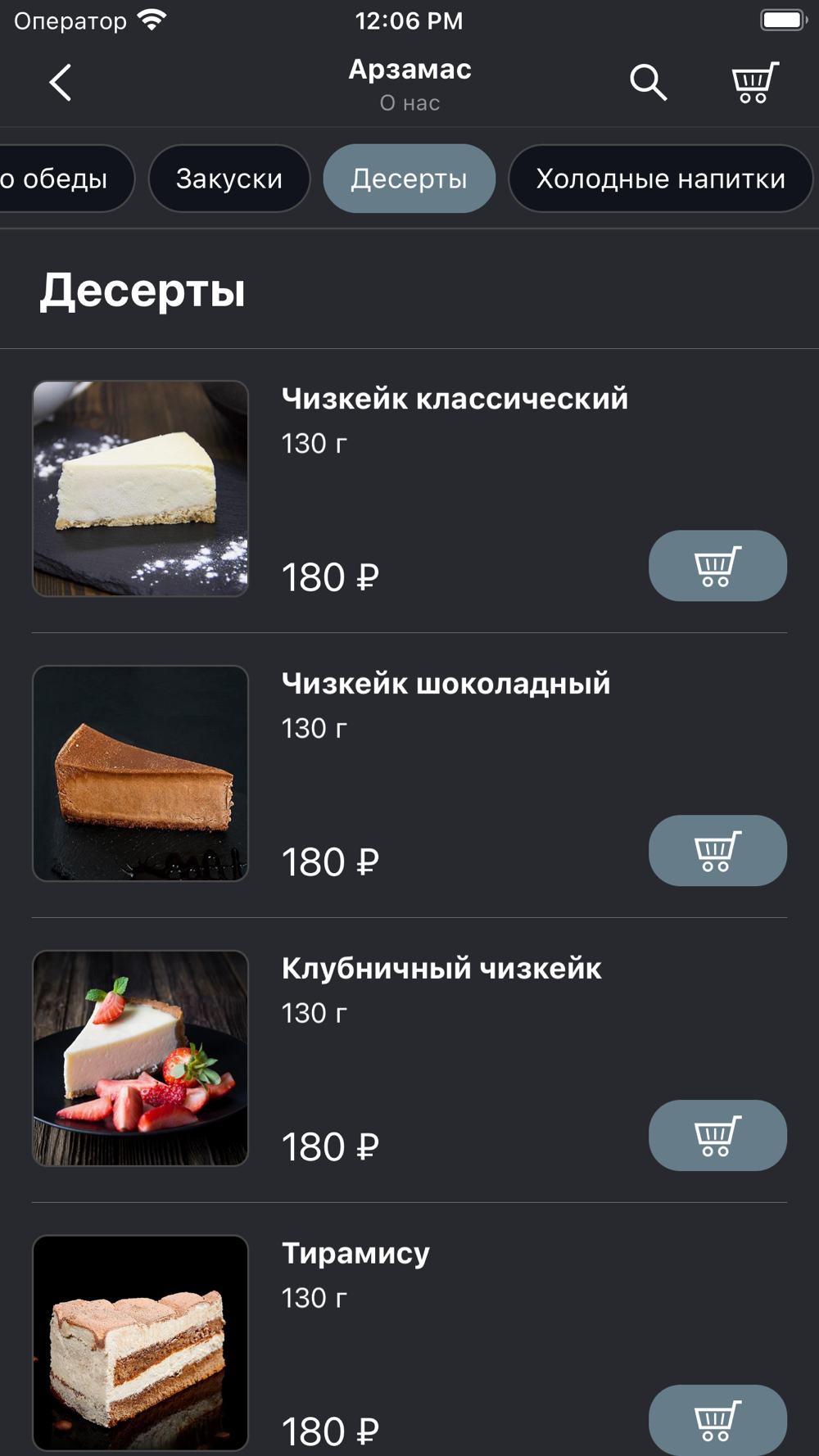View the Чизкейк шоколадный picture

(140, 774)
